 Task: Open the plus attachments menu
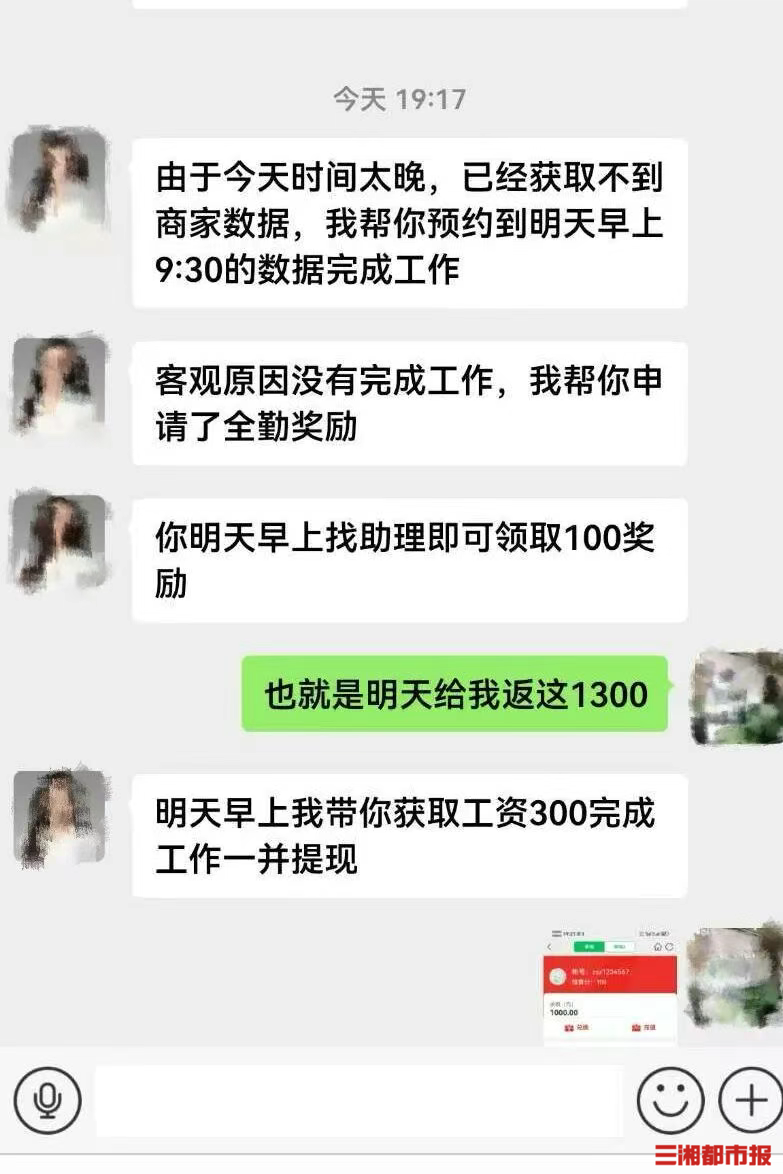(750, 1100)
